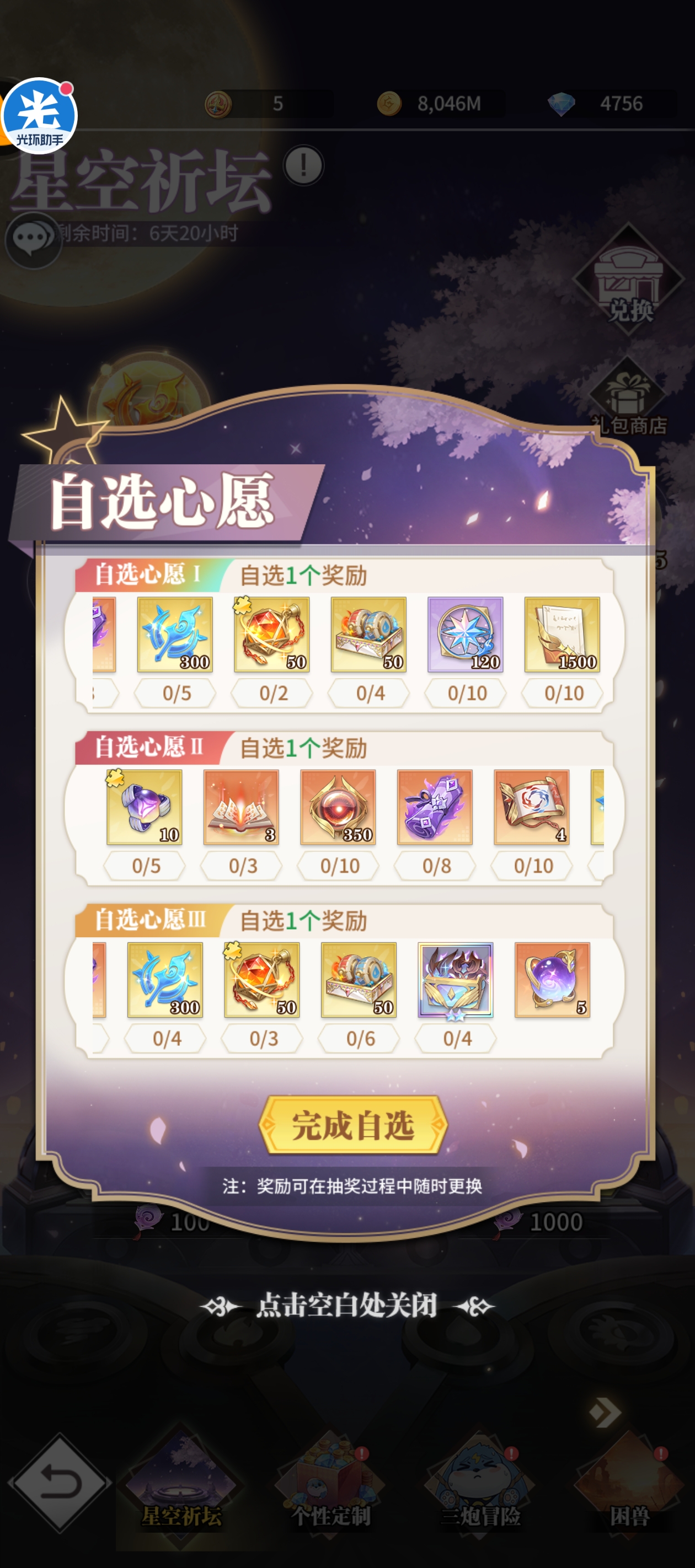The width and height of the screenshot is (695, 1568).
Task: Pick the 10 purple gem reward in 自选心愿 II
Action: pos(145,807)
